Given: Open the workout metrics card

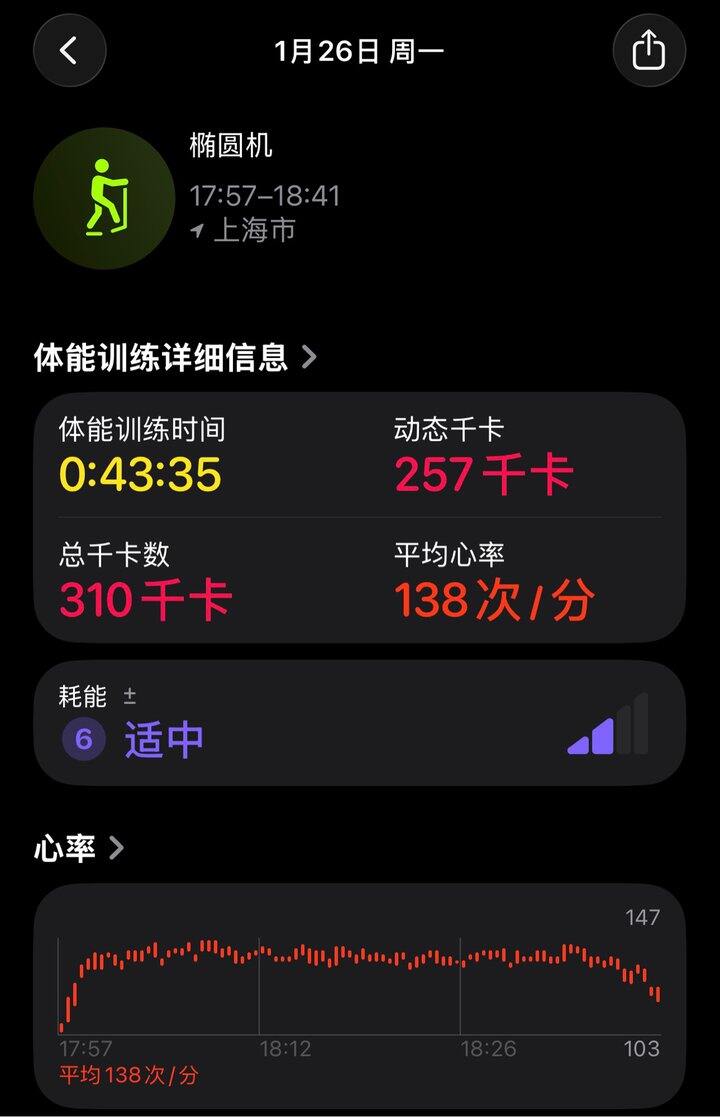Looking at the screenshot, I should pyautogui.click(x=360, y=516).
